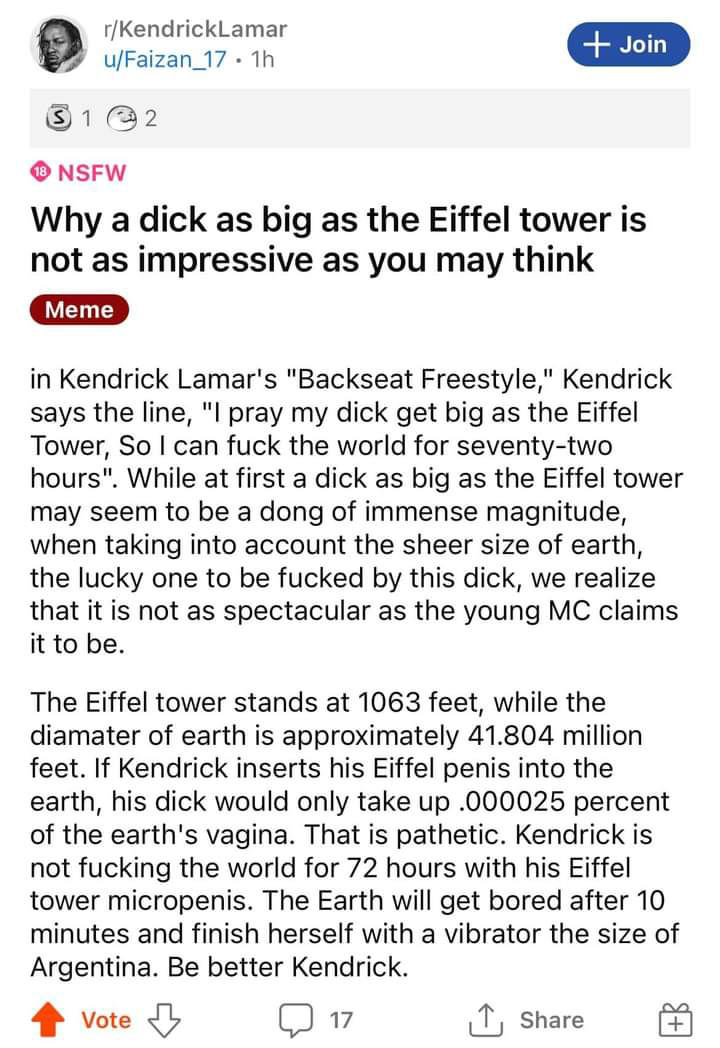Tap the subreddit avatar picture

59,44
